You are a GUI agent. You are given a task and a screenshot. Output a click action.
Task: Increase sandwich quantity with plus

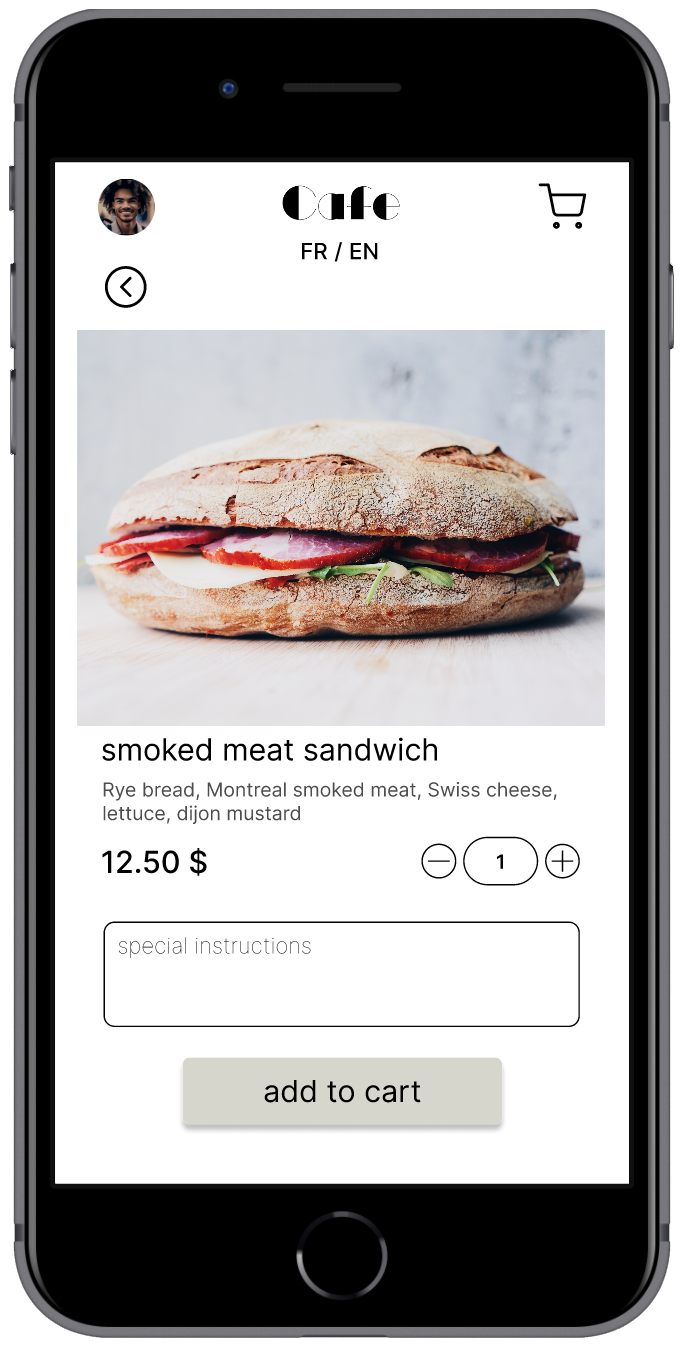point(563,861)
